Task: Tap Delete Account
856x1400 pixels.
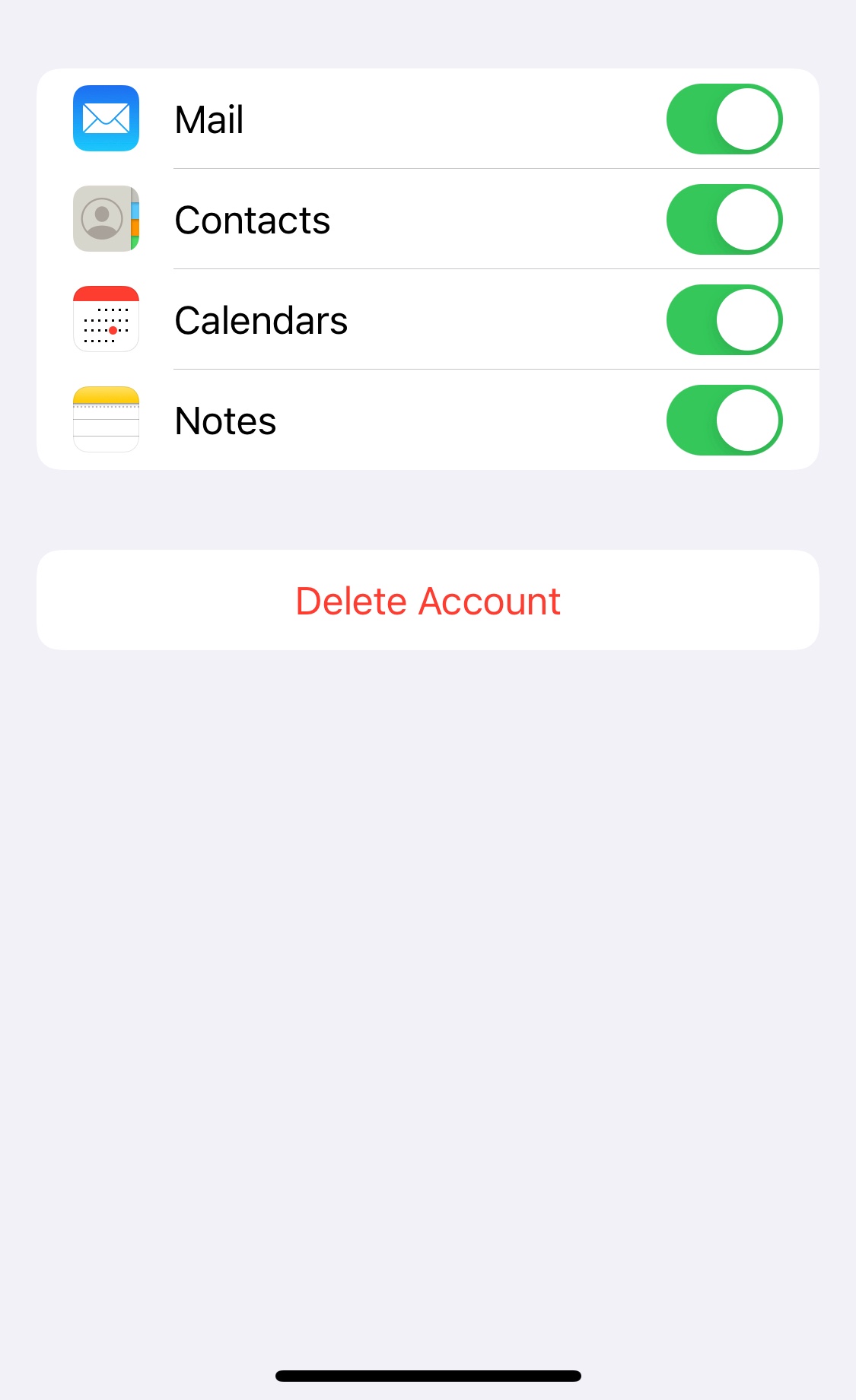Action: click(x=428, y=601)
